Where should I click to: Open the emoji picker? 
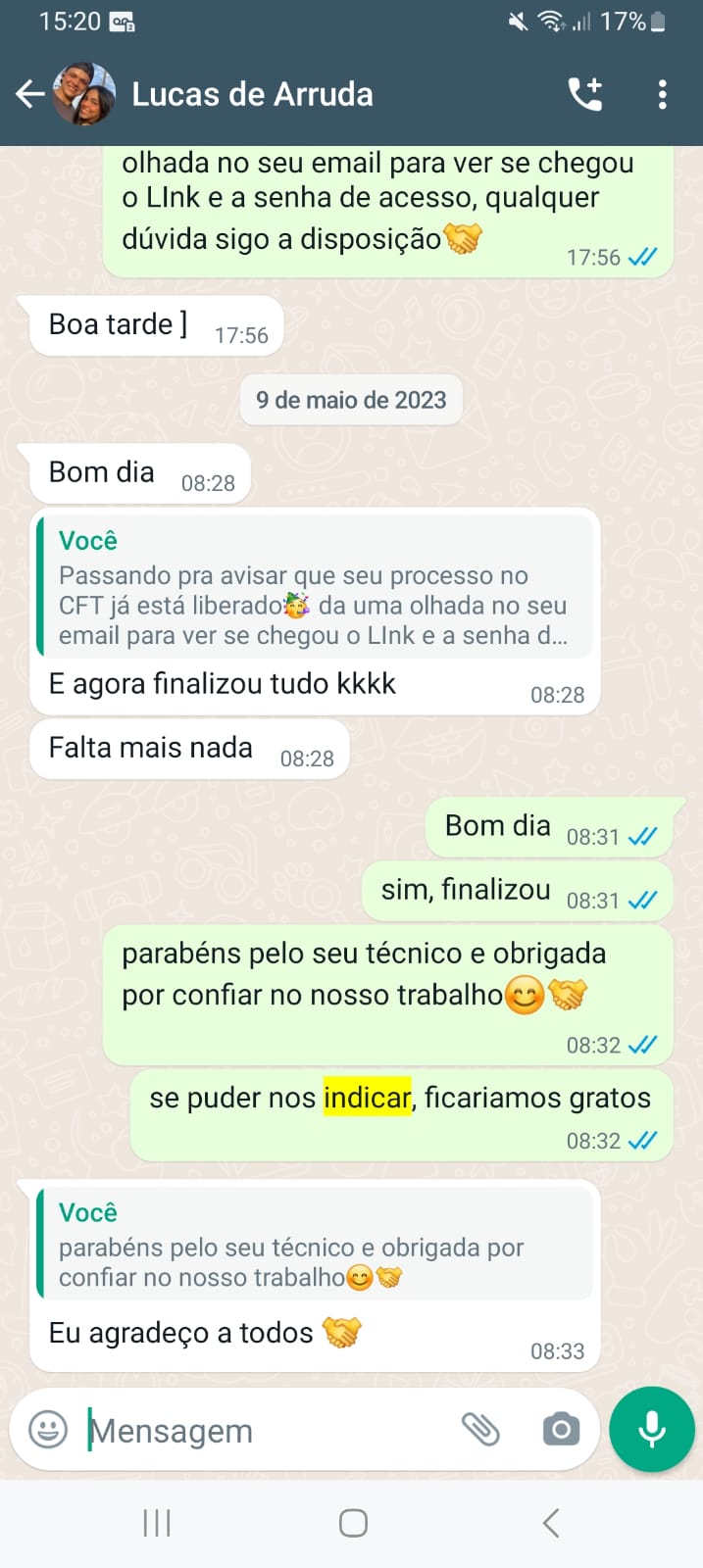pyautogui.click(x=48, y=1430)
